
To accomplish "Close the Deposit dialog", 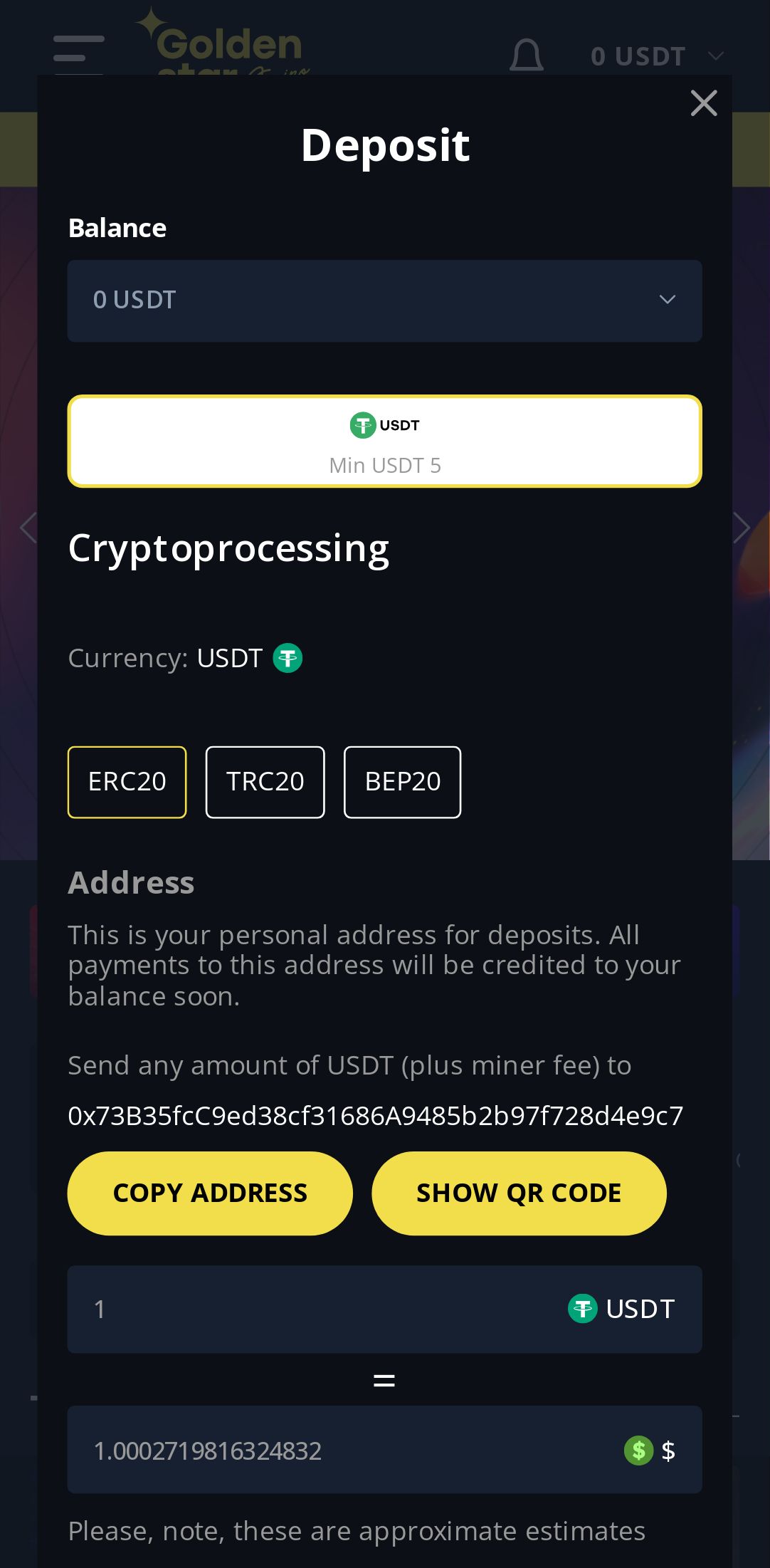I will (x=703, y=103).
